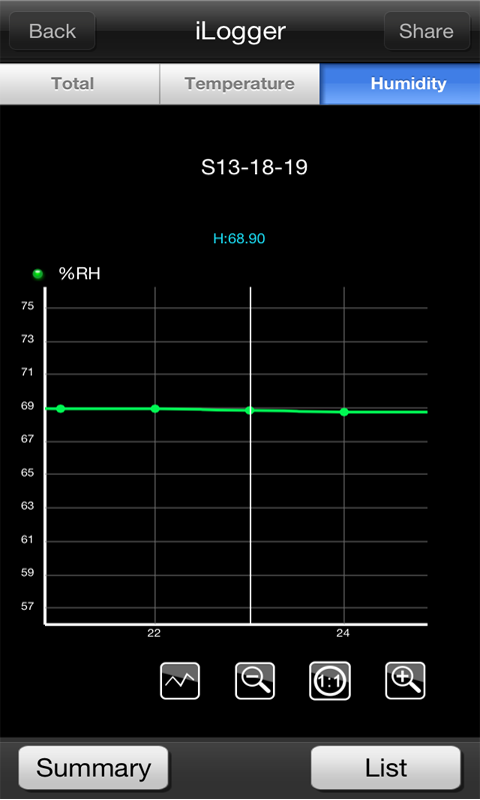Select the Humidity tab

tap(400, 84)
